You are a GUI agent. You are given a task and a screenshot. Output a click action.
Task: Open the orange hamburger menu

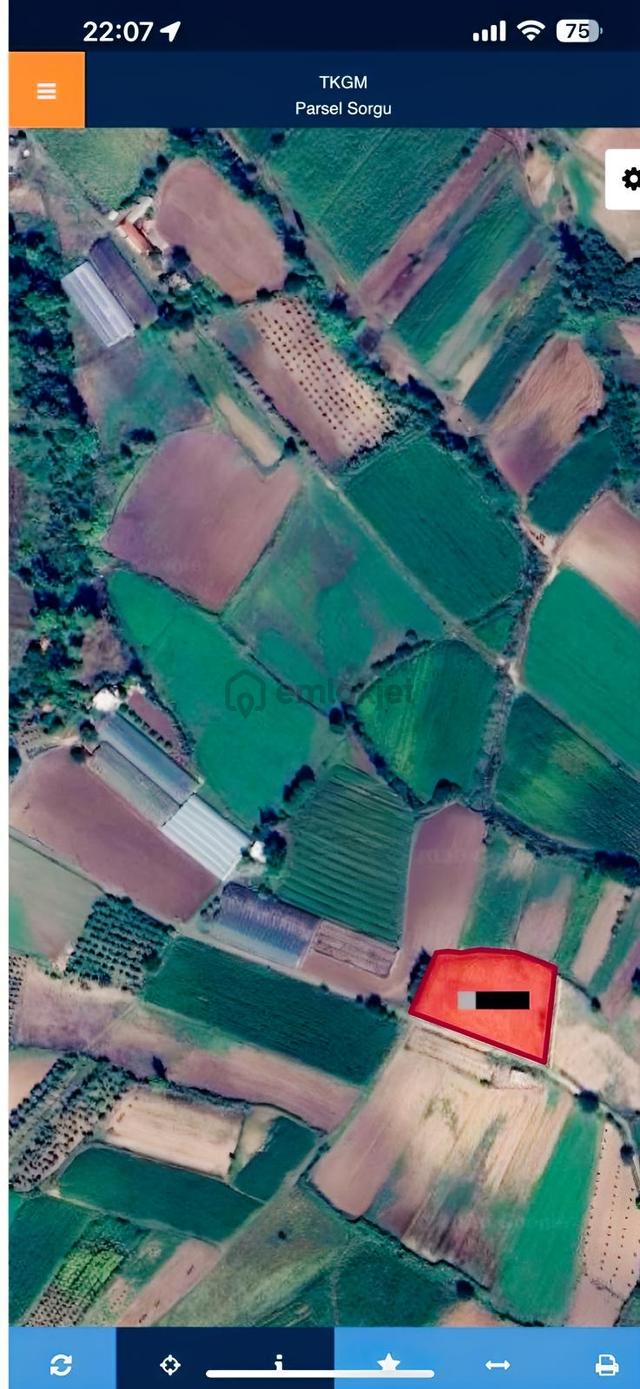click(x=46, y=90)
